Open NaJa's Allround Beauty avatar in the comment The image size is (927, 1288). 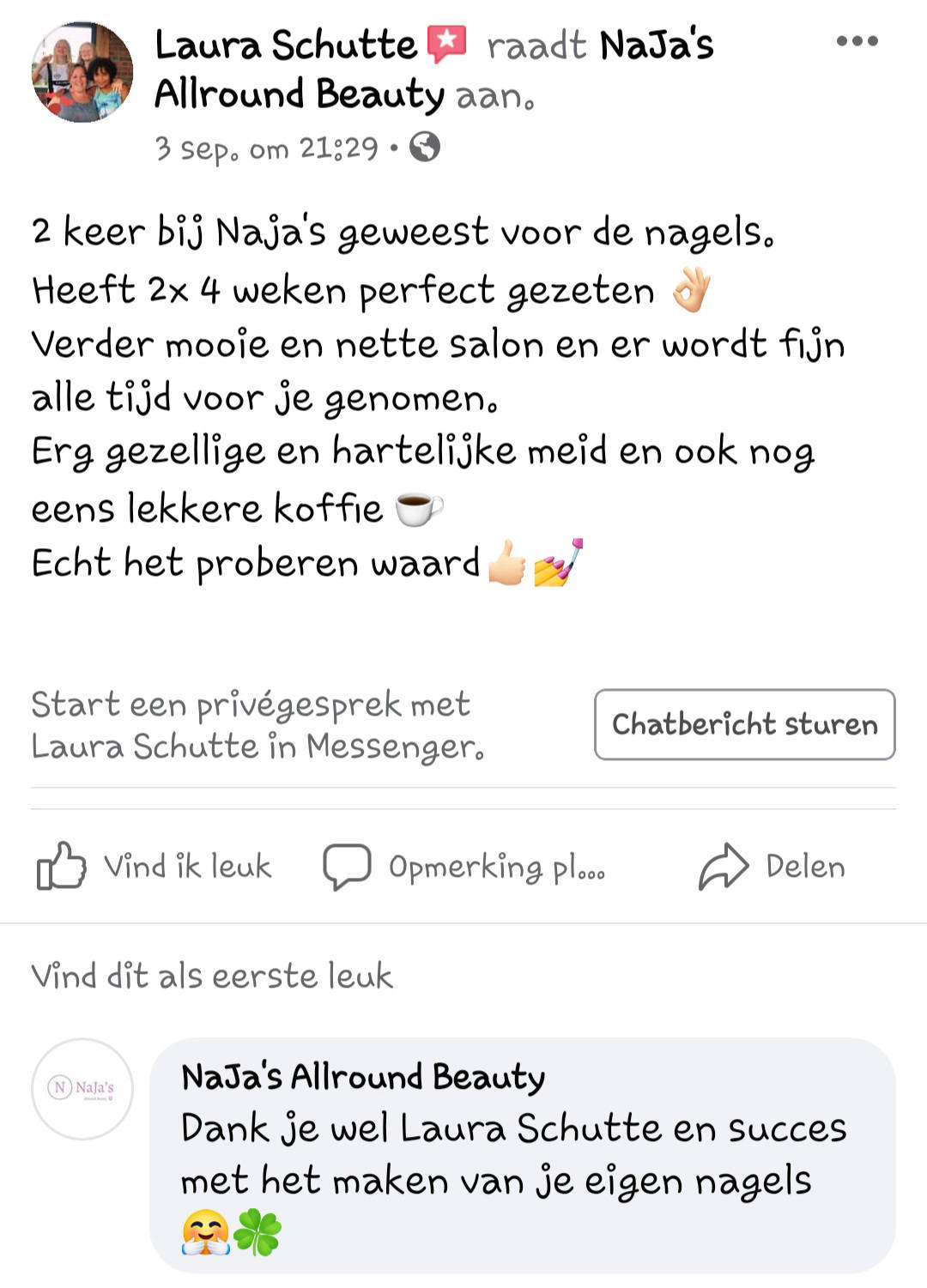(82, 1088)
